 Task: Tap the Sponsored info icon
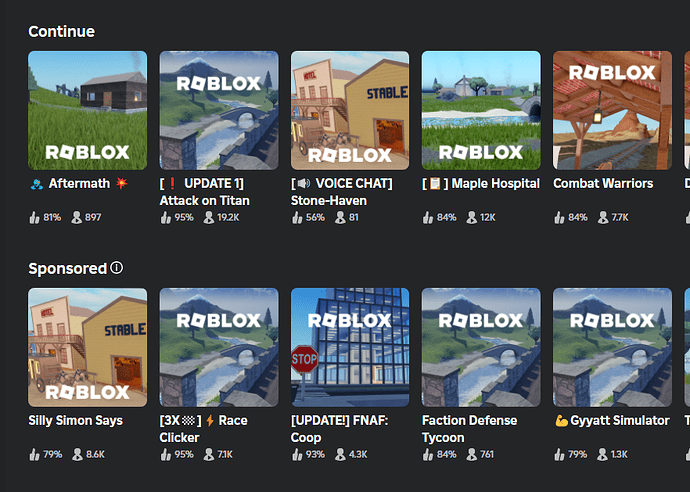[x=117, y=268]
